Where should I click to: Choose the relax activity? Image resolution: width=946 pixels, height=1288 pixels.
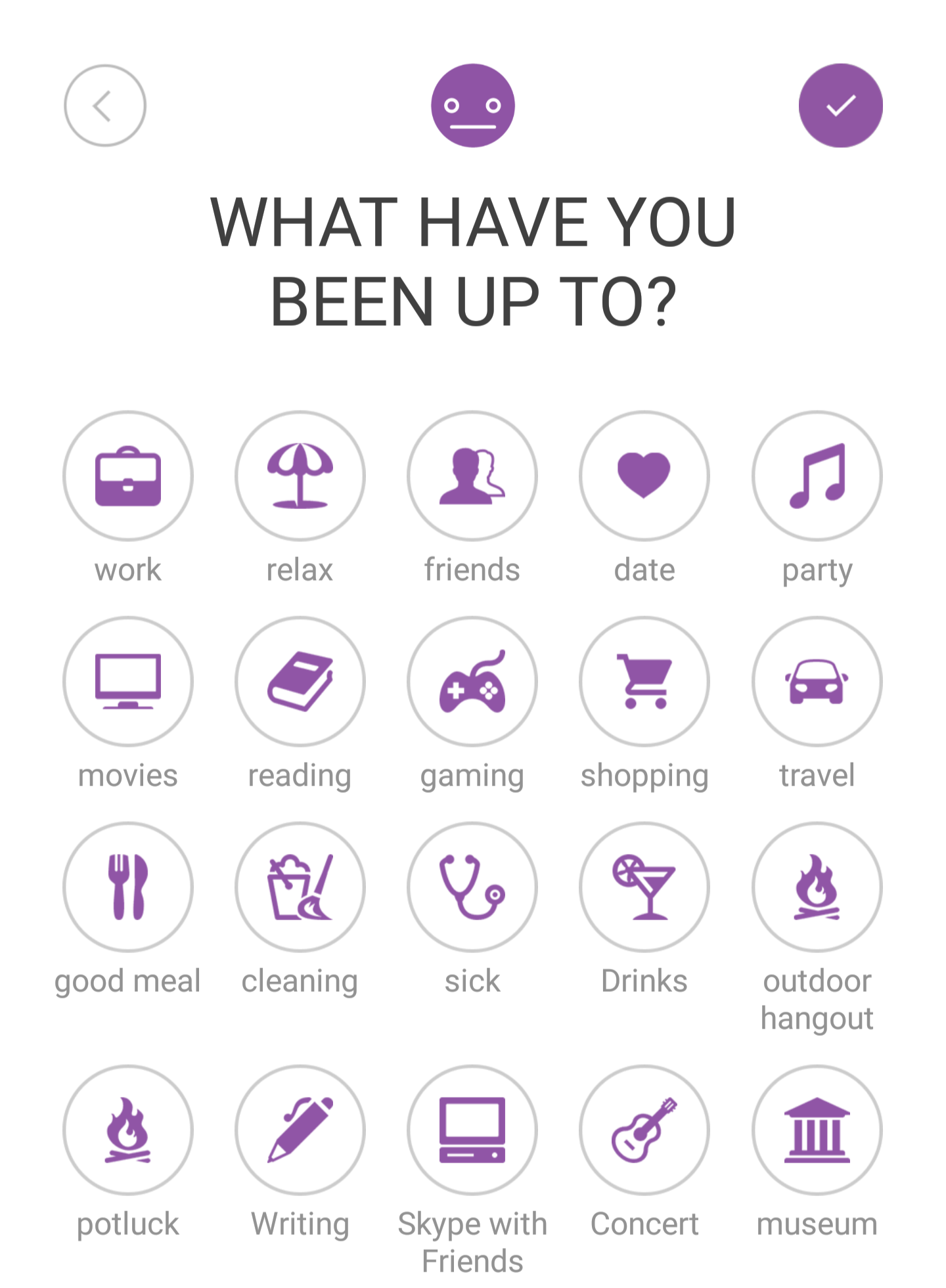point(300,476)
